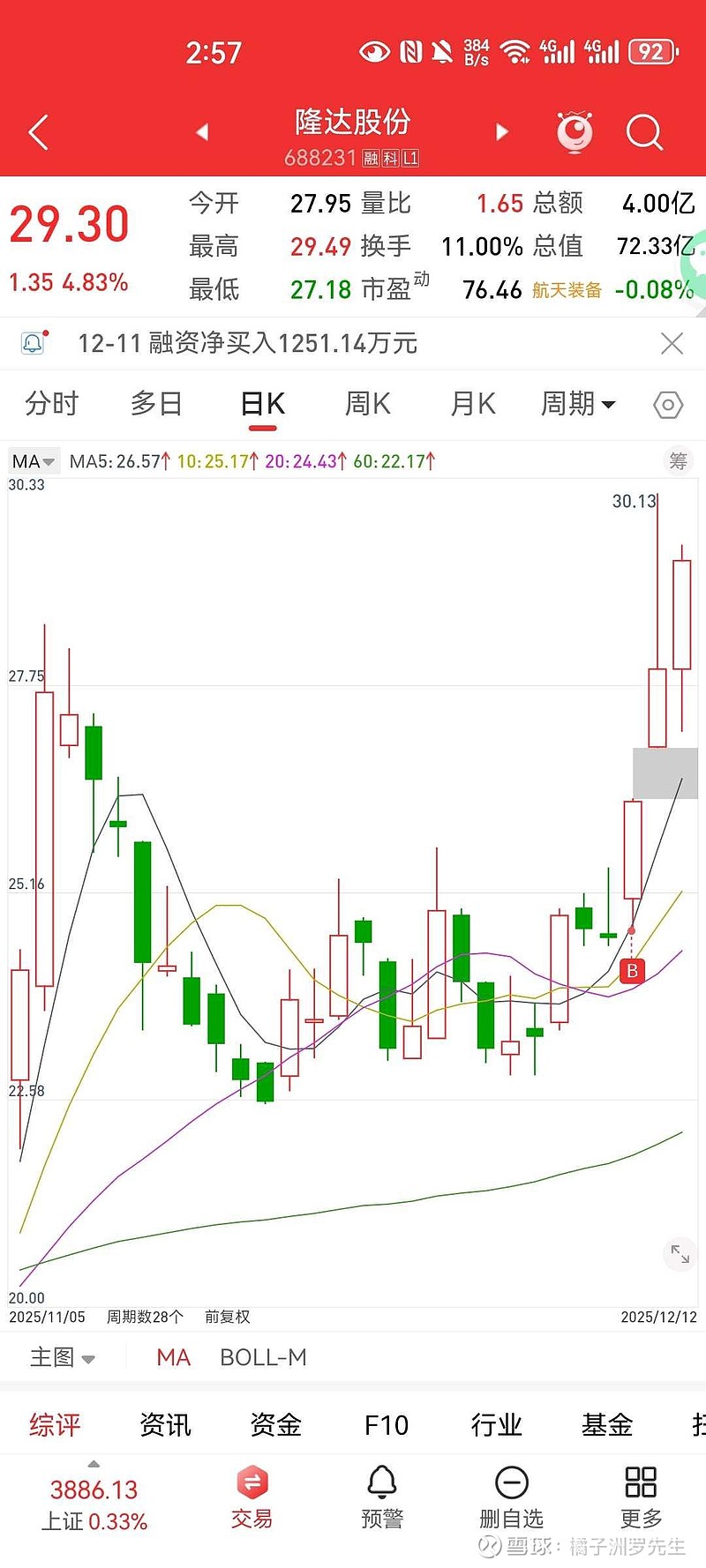Go back using the header arrow
This screenshot has height=1568, width=706.
(x=39, y=133)
